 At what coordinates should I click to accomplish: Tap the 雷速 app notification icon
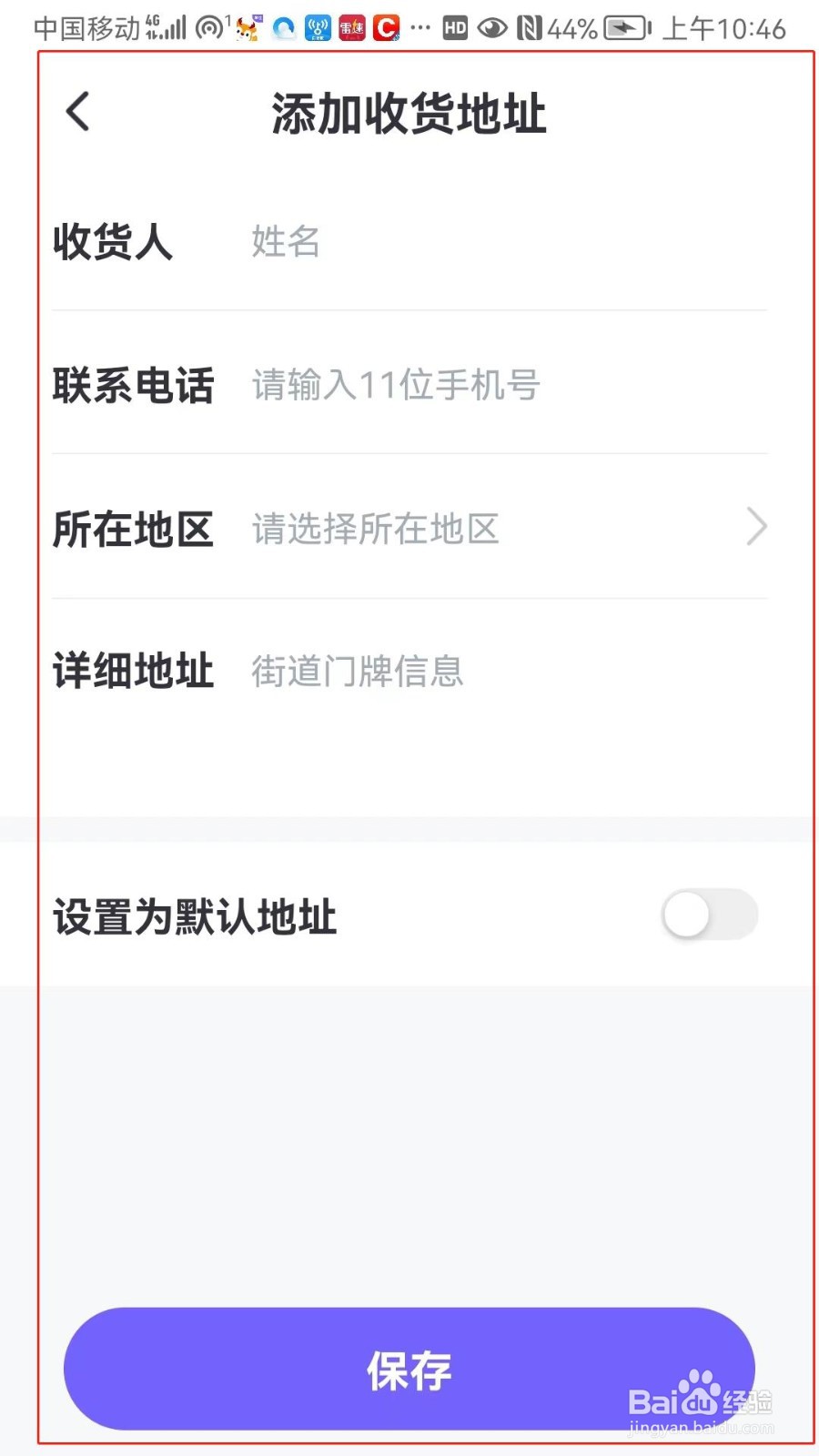tap(352, 28)
